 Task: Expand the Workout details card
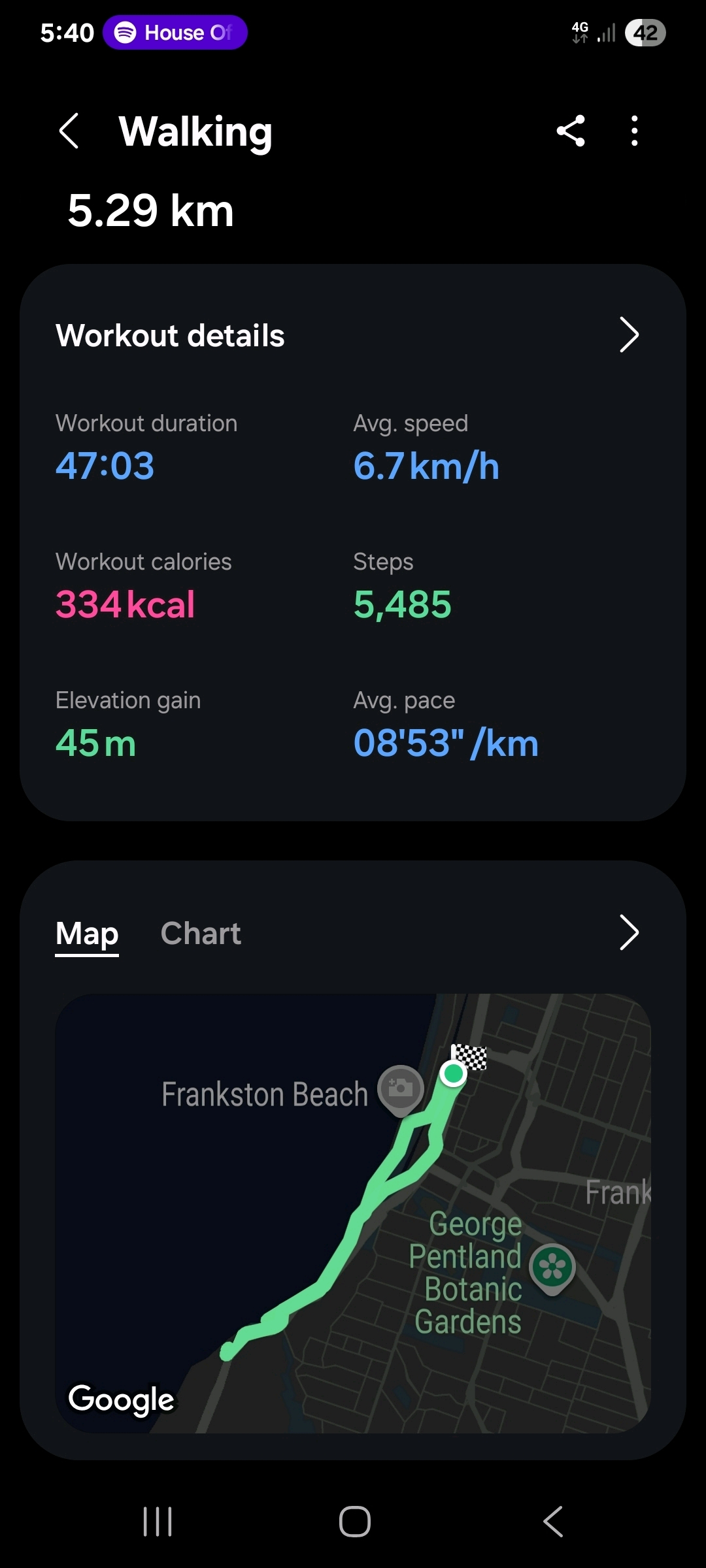(628, 335)
